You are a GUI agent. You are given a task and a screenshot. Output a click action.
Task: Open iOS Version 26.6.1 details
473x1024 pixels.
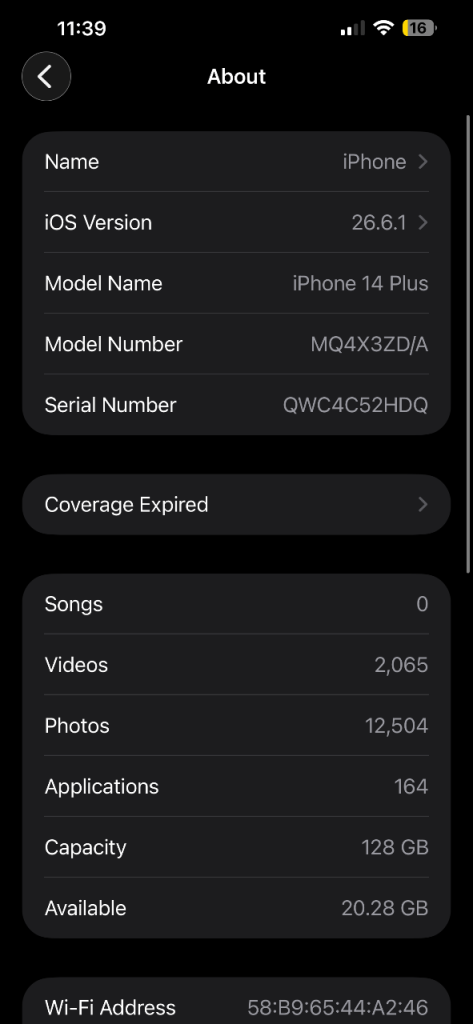pyautogui.click(x=236, y=223)
